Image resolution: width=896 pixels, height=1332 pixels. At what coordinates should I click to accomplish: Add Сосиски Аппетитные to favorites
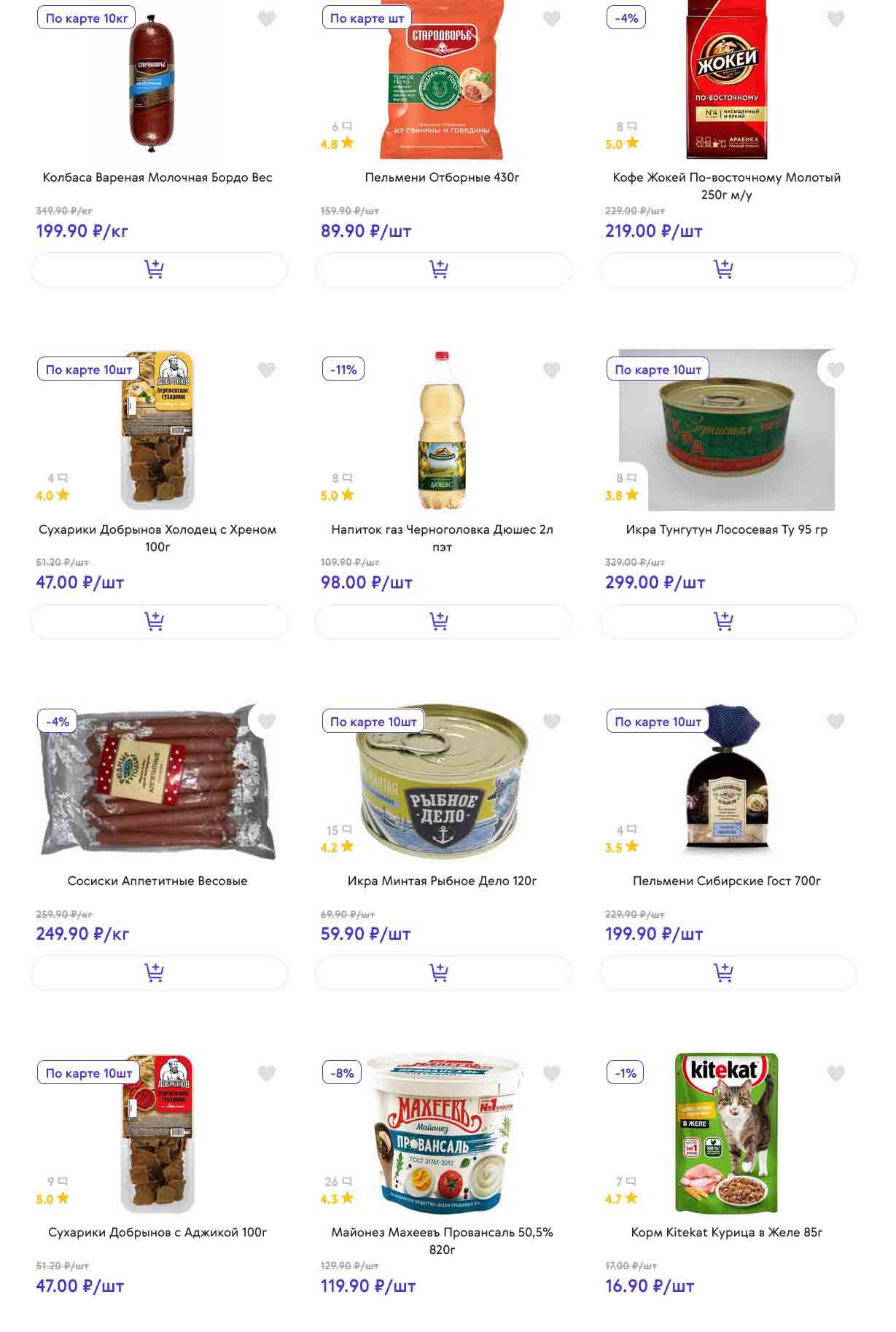tap(267, 722)
